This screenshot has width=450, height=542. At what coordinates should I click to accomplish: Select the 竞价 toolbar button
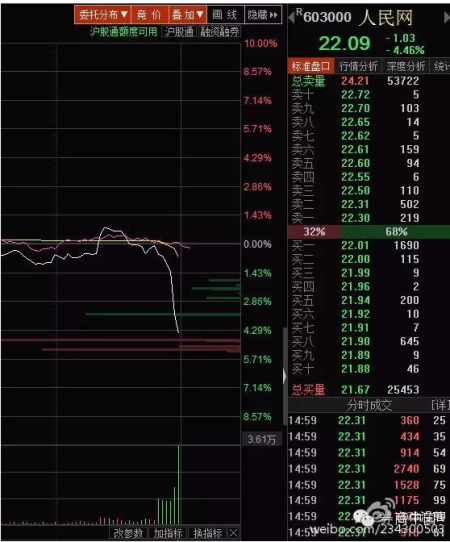(150, 15)
